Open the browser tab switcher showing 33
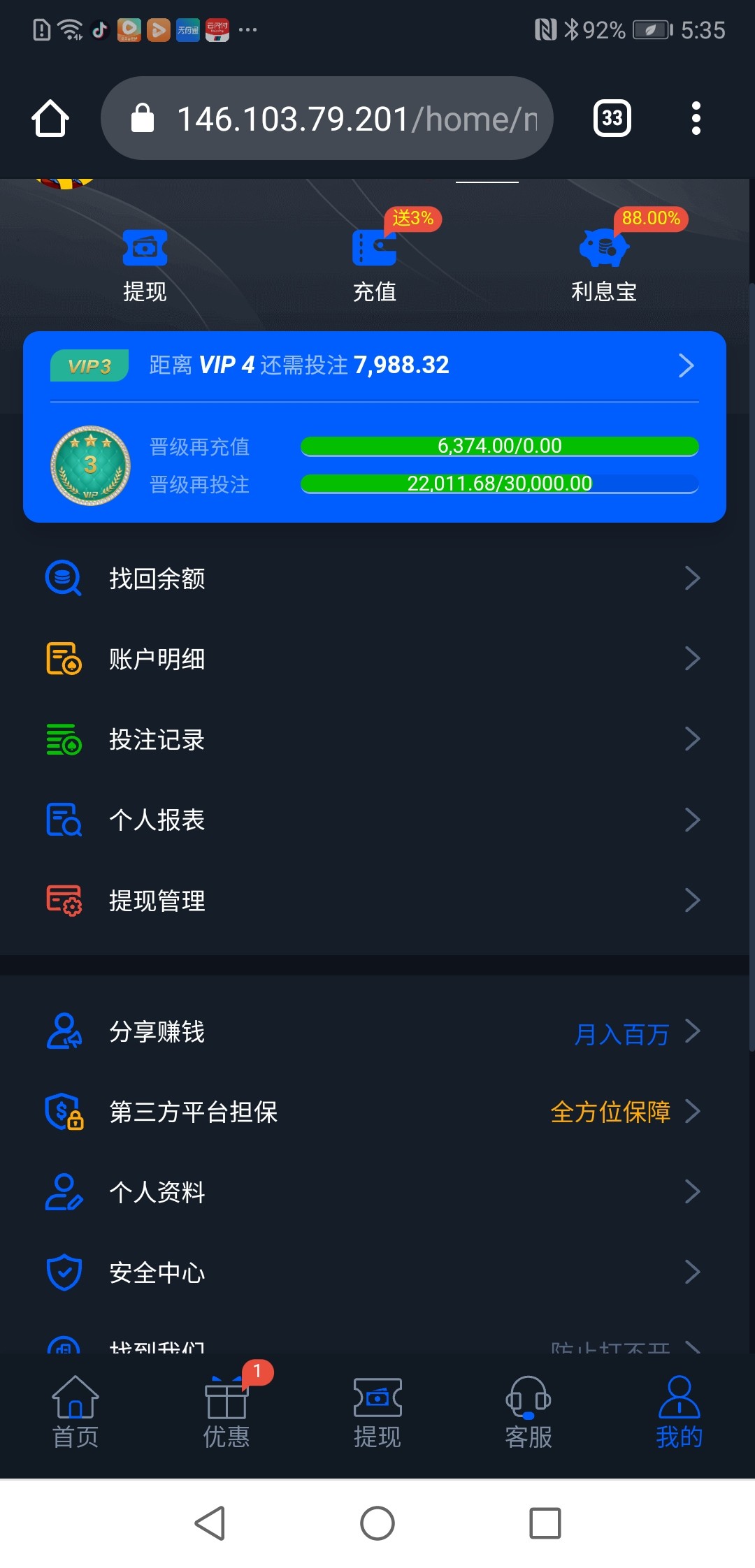This screenshot has width=755, height=1568. click(612, 118)
